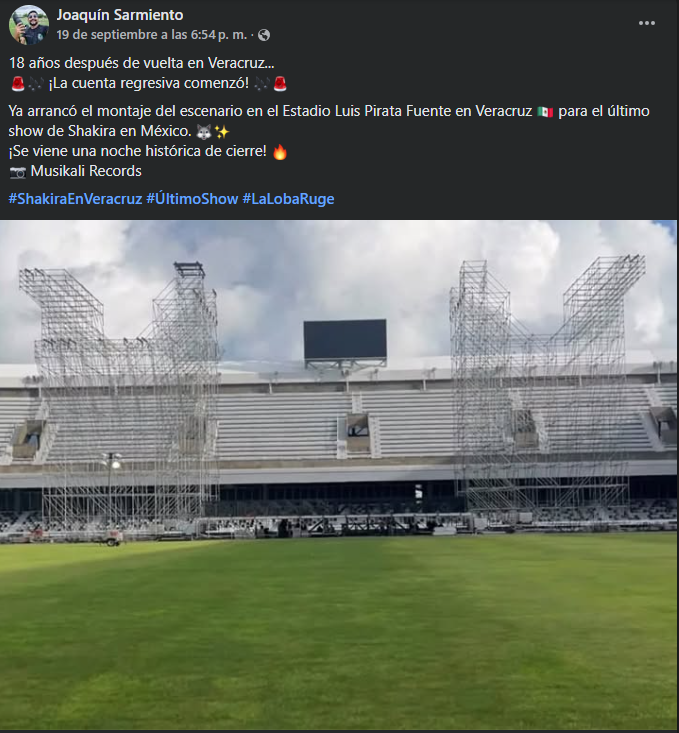Open the #ShakiraEnVeracruz hashtag
This screenshot has height=733, width=679.
point(75,199)
